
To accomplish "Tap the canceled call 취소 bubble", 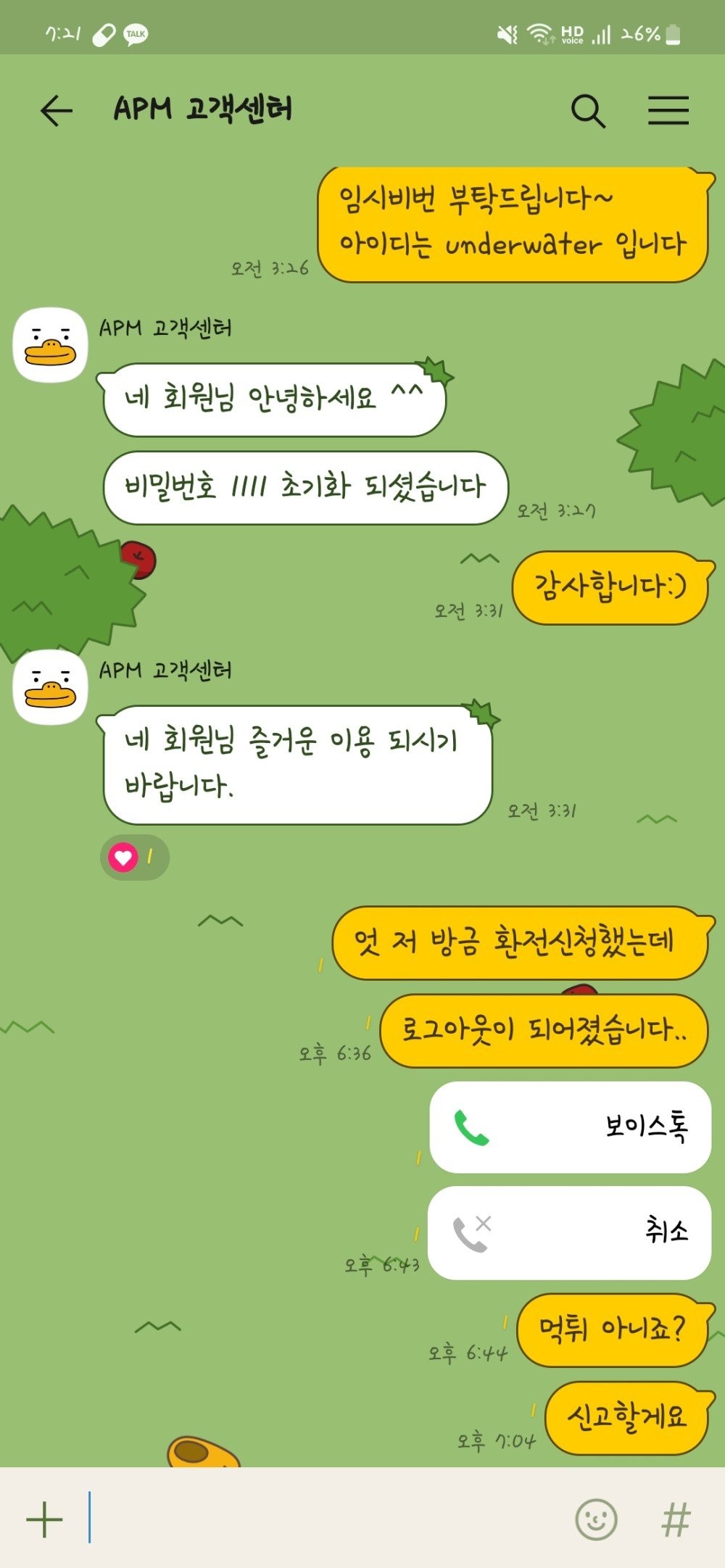I will [570, 1232].
